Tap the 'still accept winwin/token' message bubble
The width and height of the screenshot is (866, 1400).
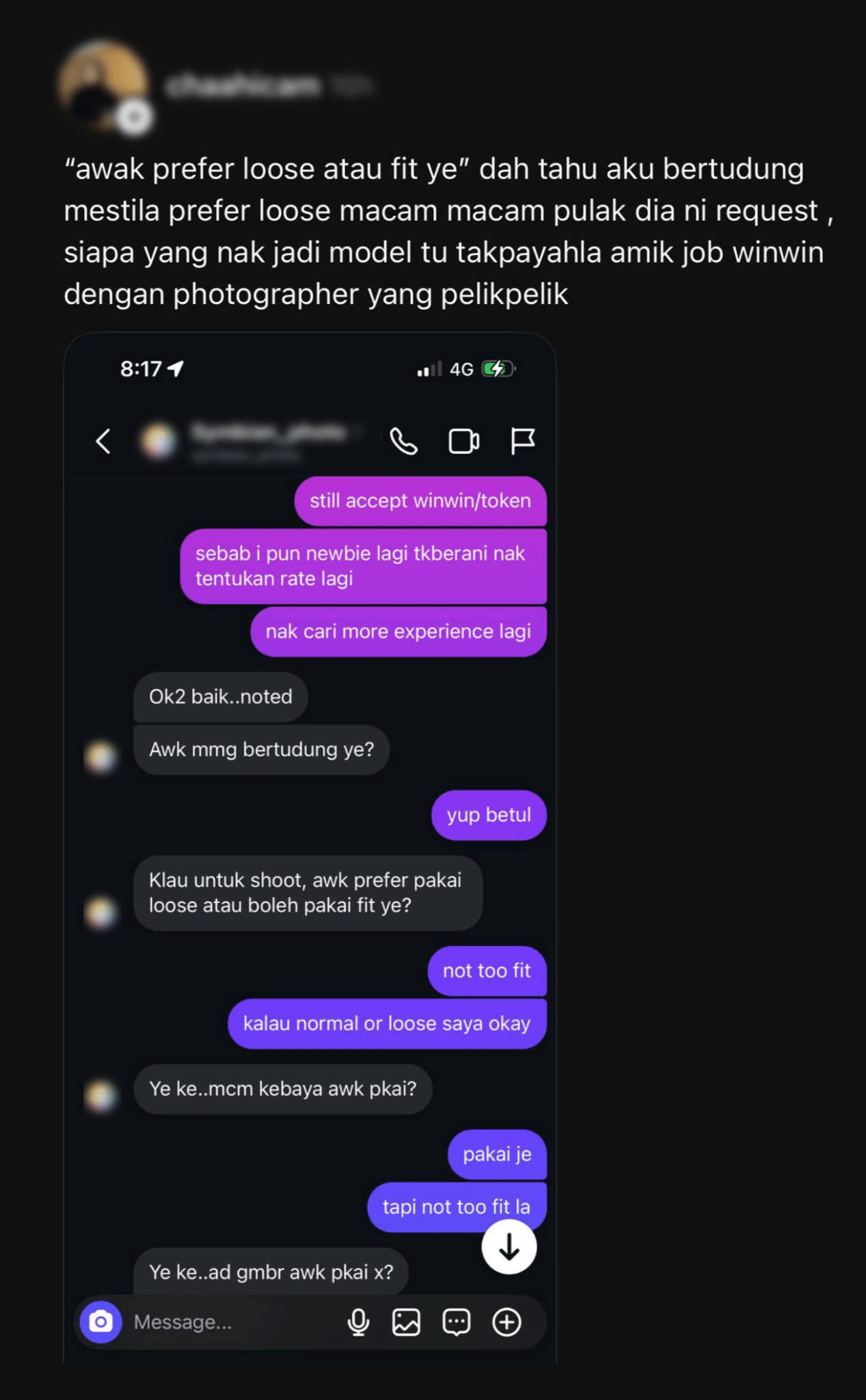coord(420,500)
